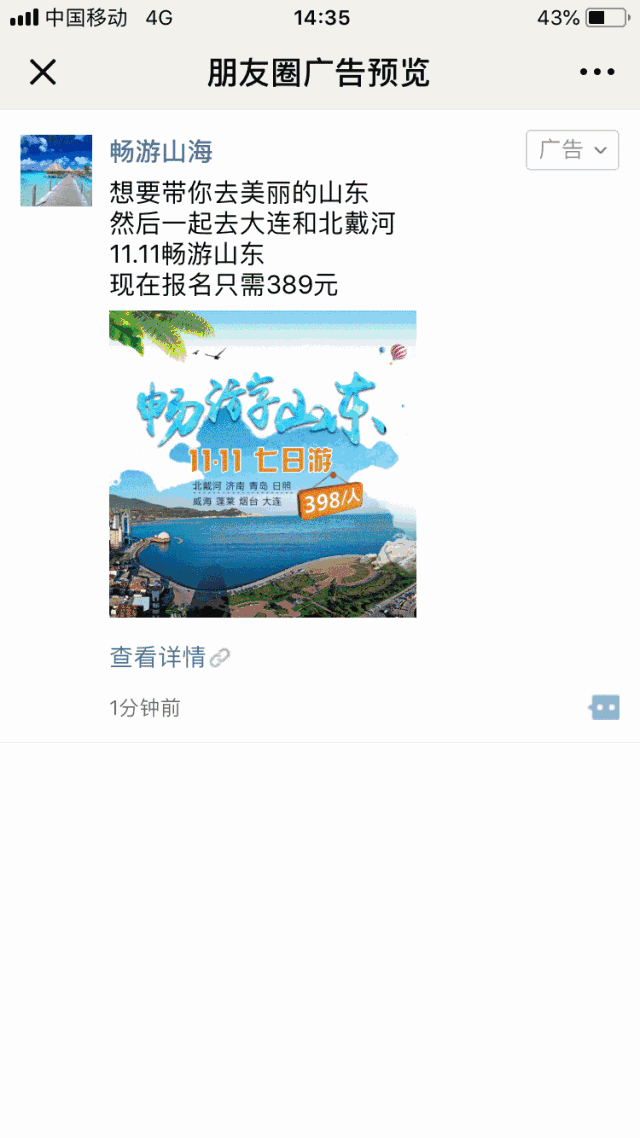The height and width of the screenshot is (1138, 640).
Task: Tap the 畅游山海 account name
Action: point(161,152)
